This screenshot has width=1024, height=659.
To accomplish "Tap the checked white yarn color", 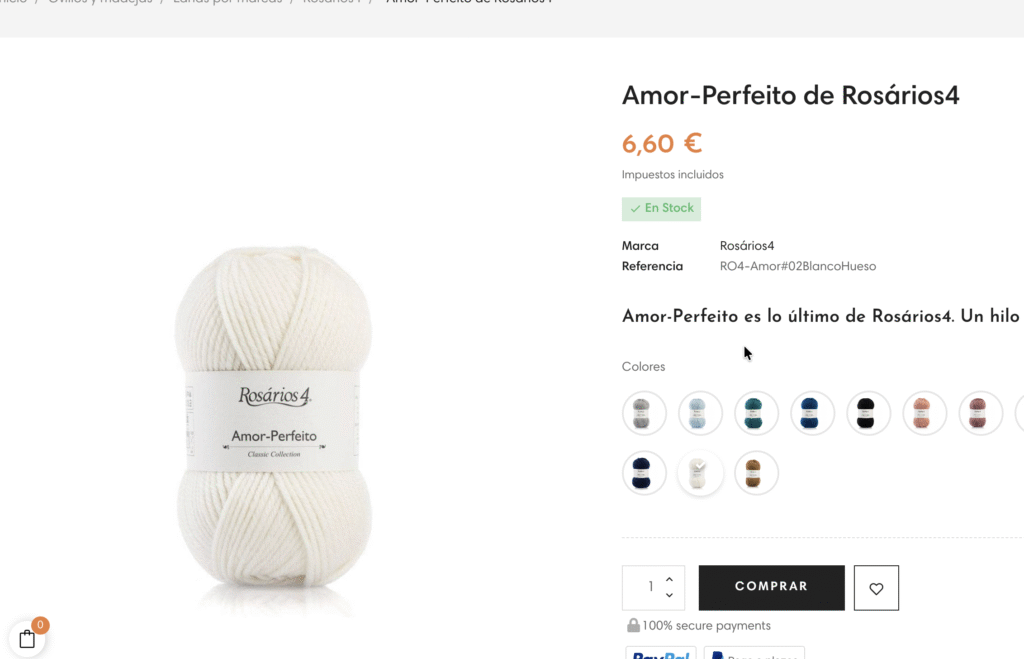I will pos(700,473).
